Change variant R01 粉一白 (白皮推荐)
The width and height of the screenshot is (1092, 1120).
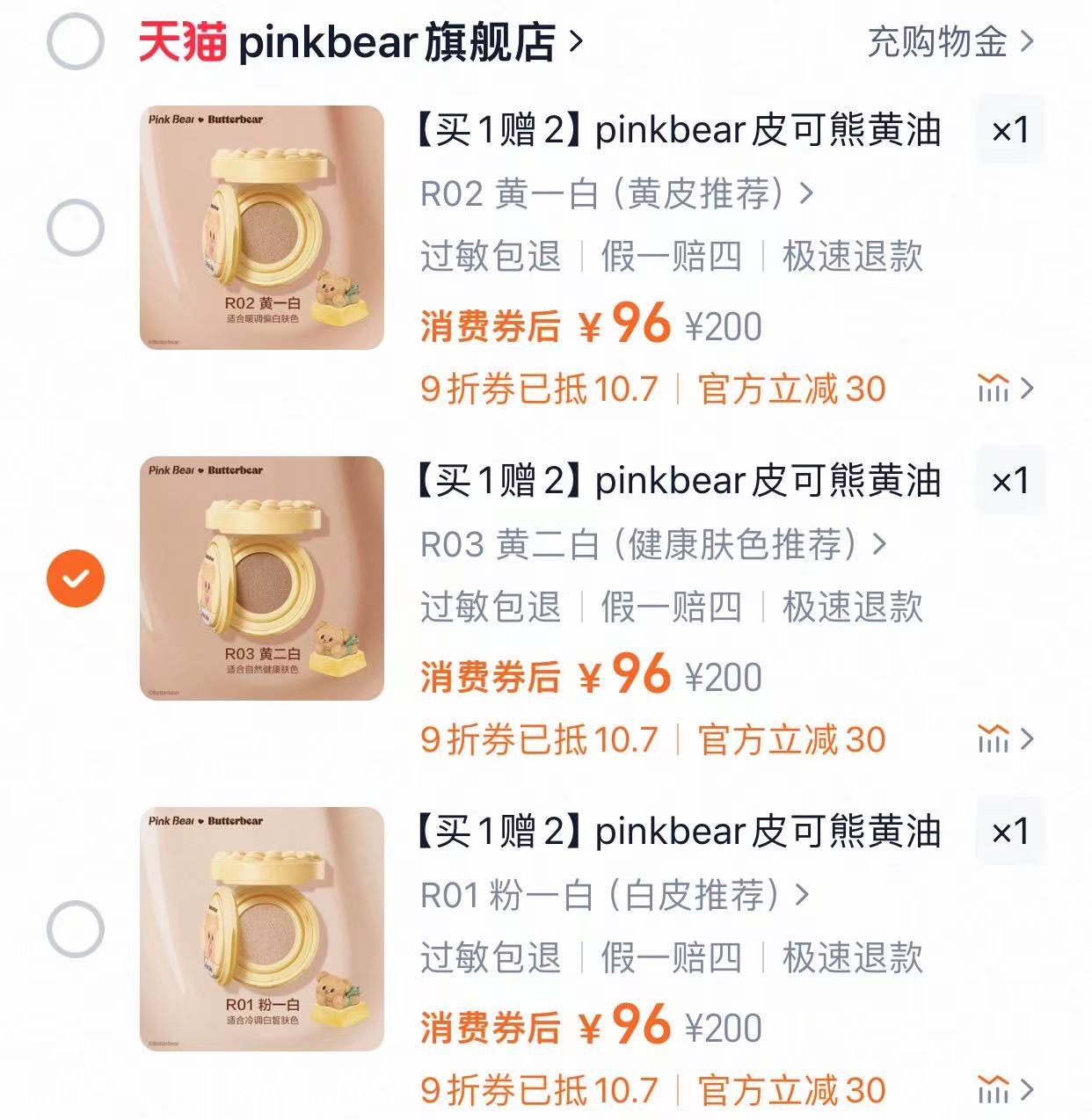tap(614, 895)
